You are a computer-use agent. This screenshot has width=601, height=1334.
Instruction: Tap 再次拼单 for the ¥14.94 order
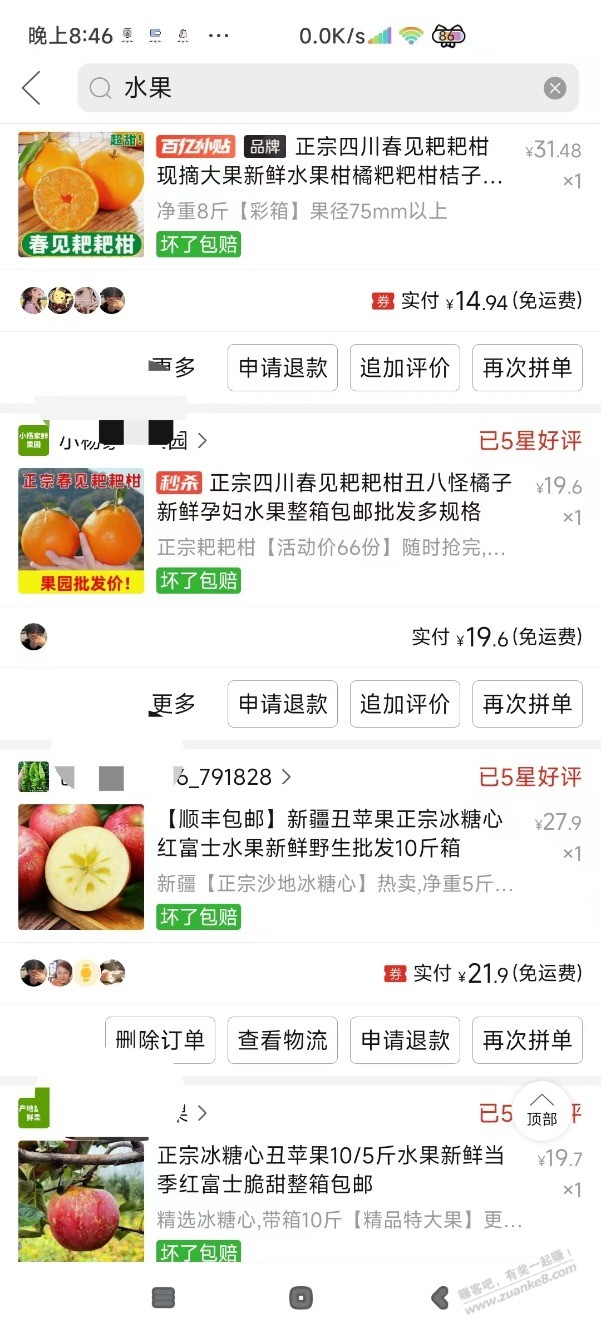coord(527,368)
